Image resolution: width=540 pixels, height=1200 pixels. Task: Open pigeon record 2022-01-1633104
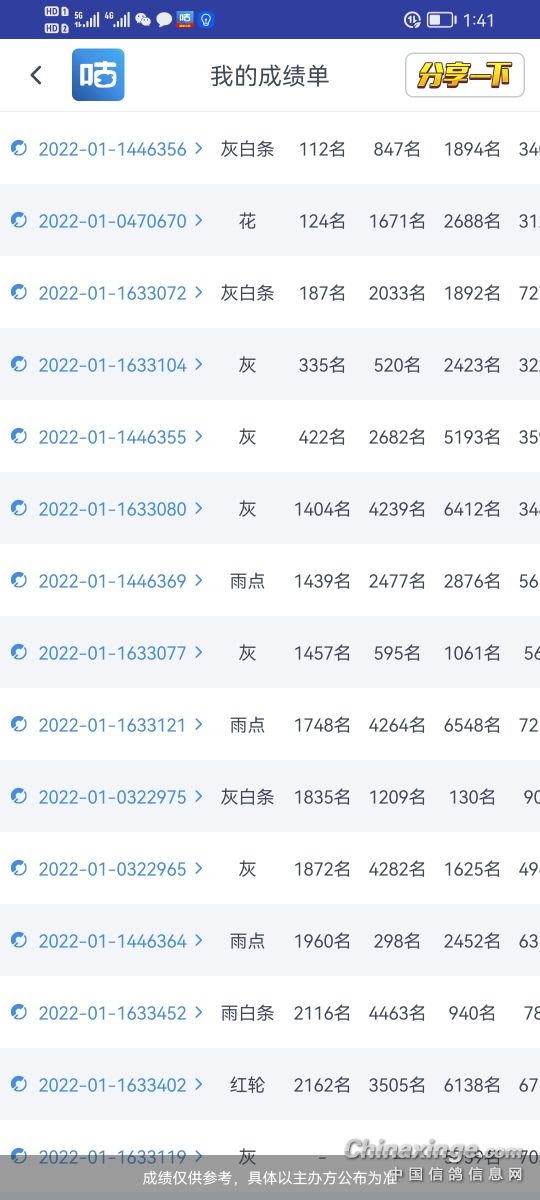click(x=113, y=365)
